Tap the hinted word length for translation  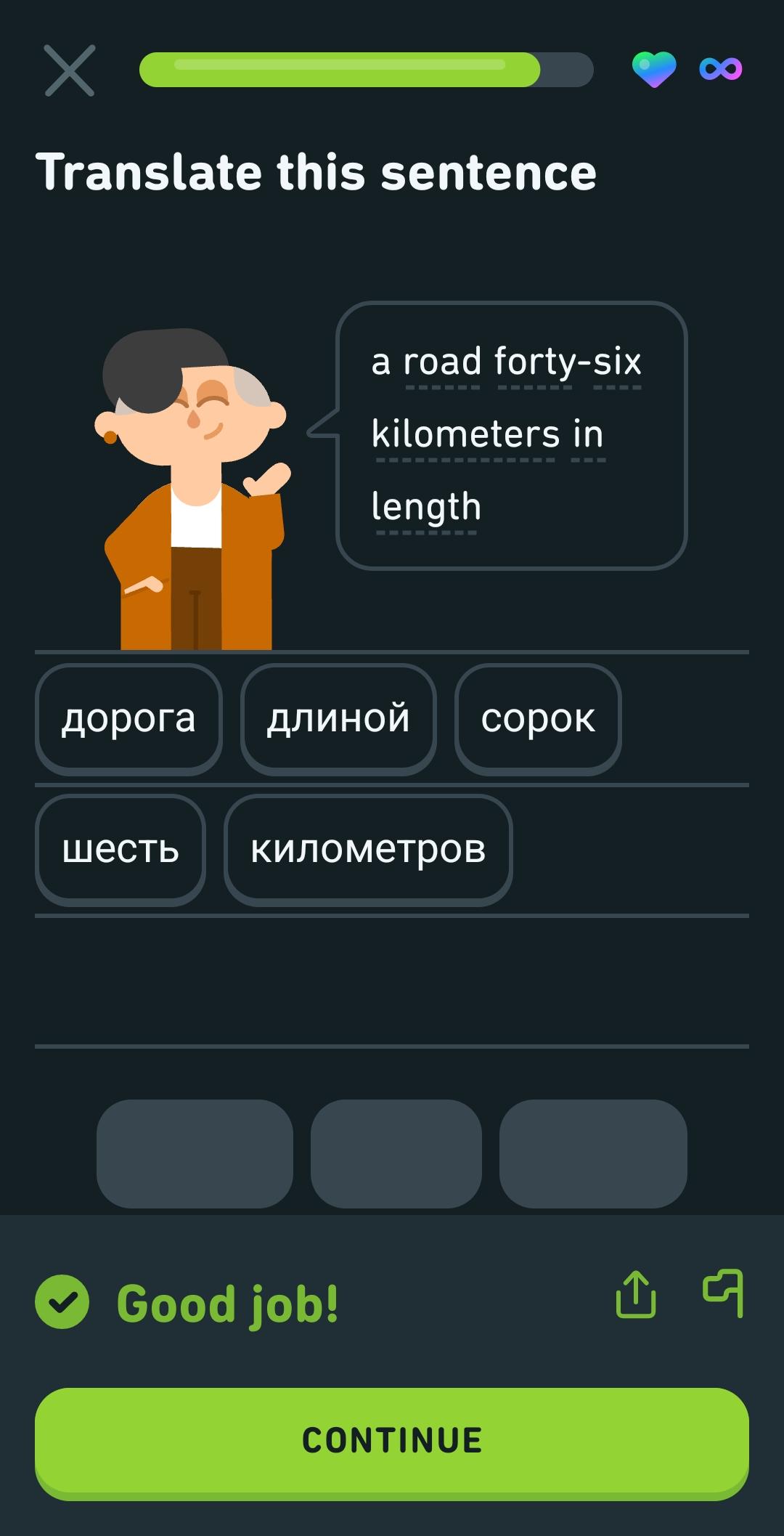[x=425, y=507]
